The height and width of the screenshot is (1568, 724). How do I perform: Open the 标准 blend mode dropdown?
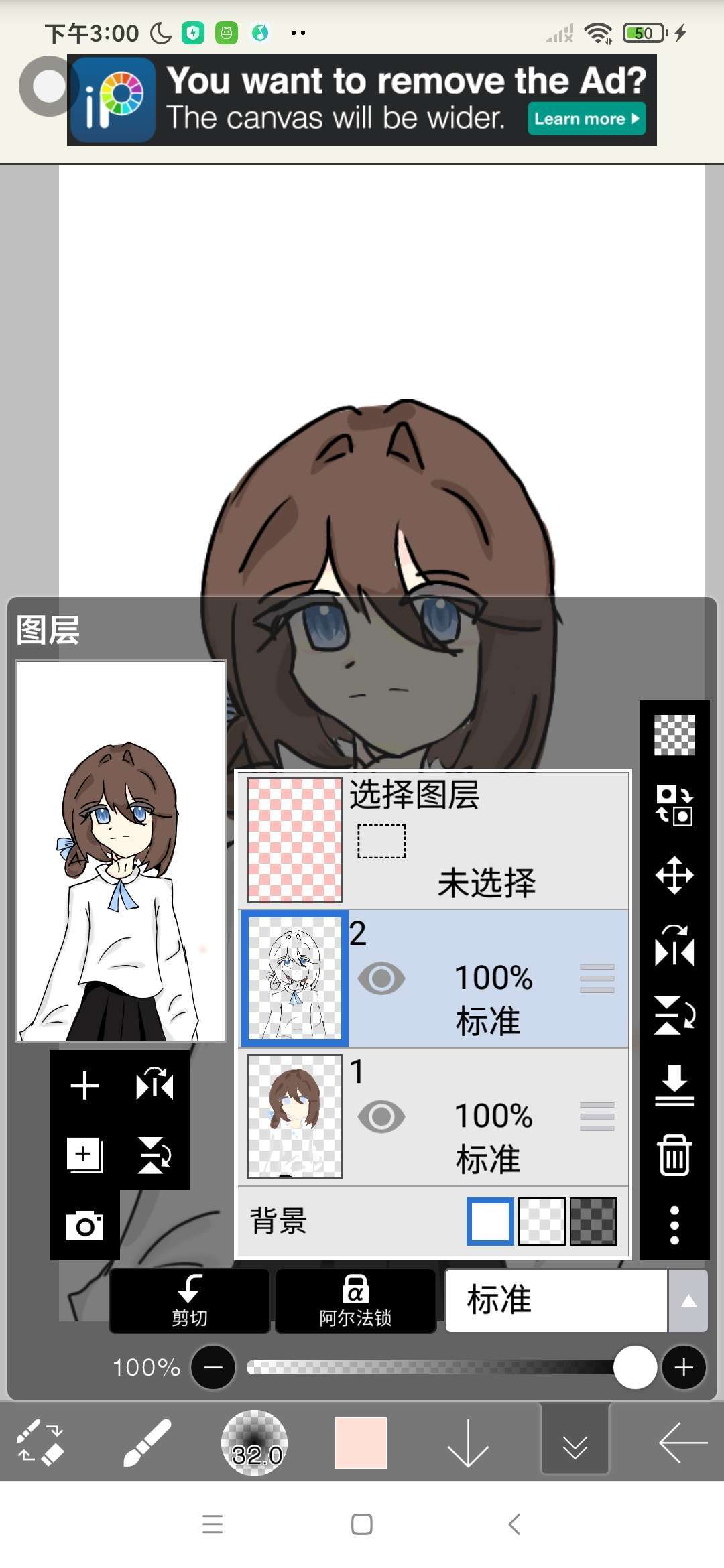(x=575, y=1300)
